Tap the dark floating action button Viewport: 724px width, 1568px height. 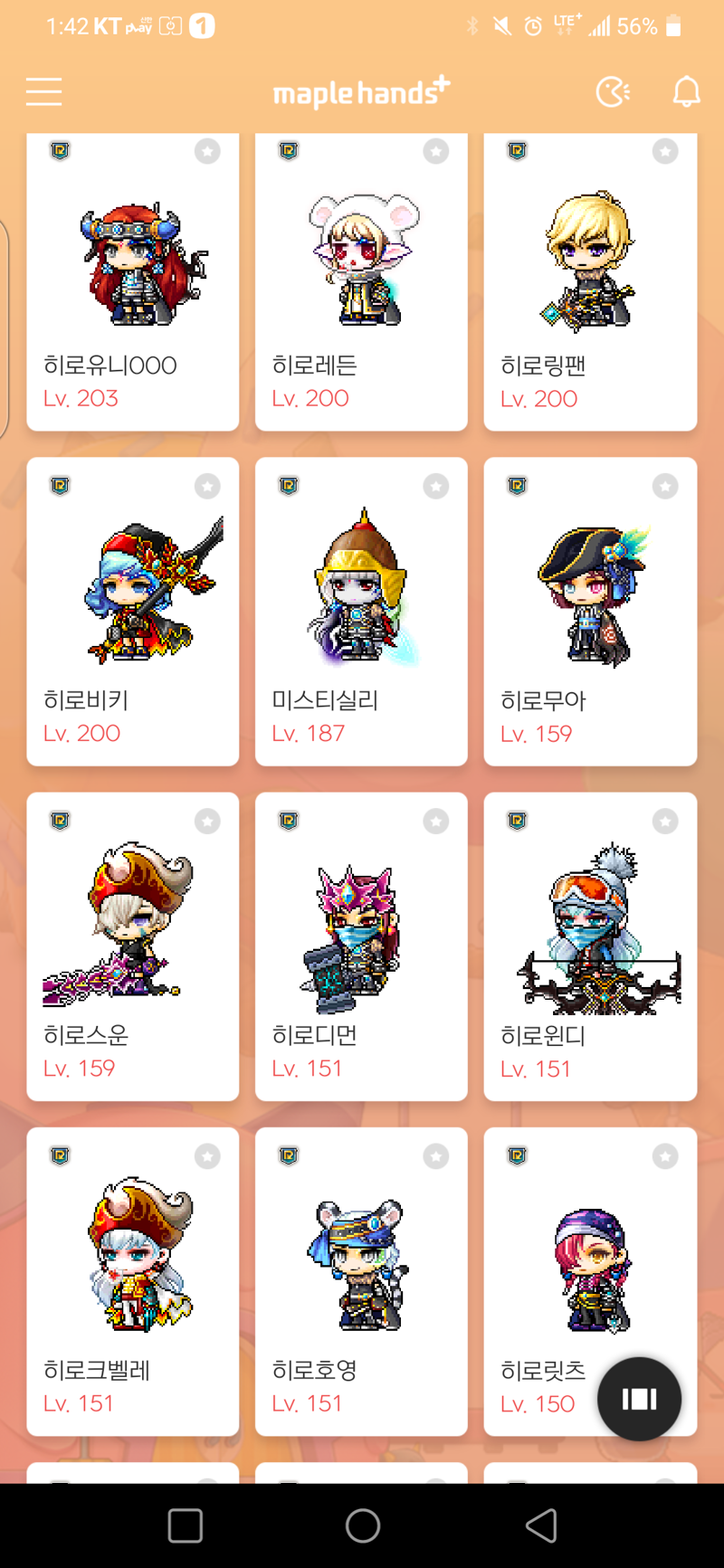pyautogui.click(x=639, y=1399)
